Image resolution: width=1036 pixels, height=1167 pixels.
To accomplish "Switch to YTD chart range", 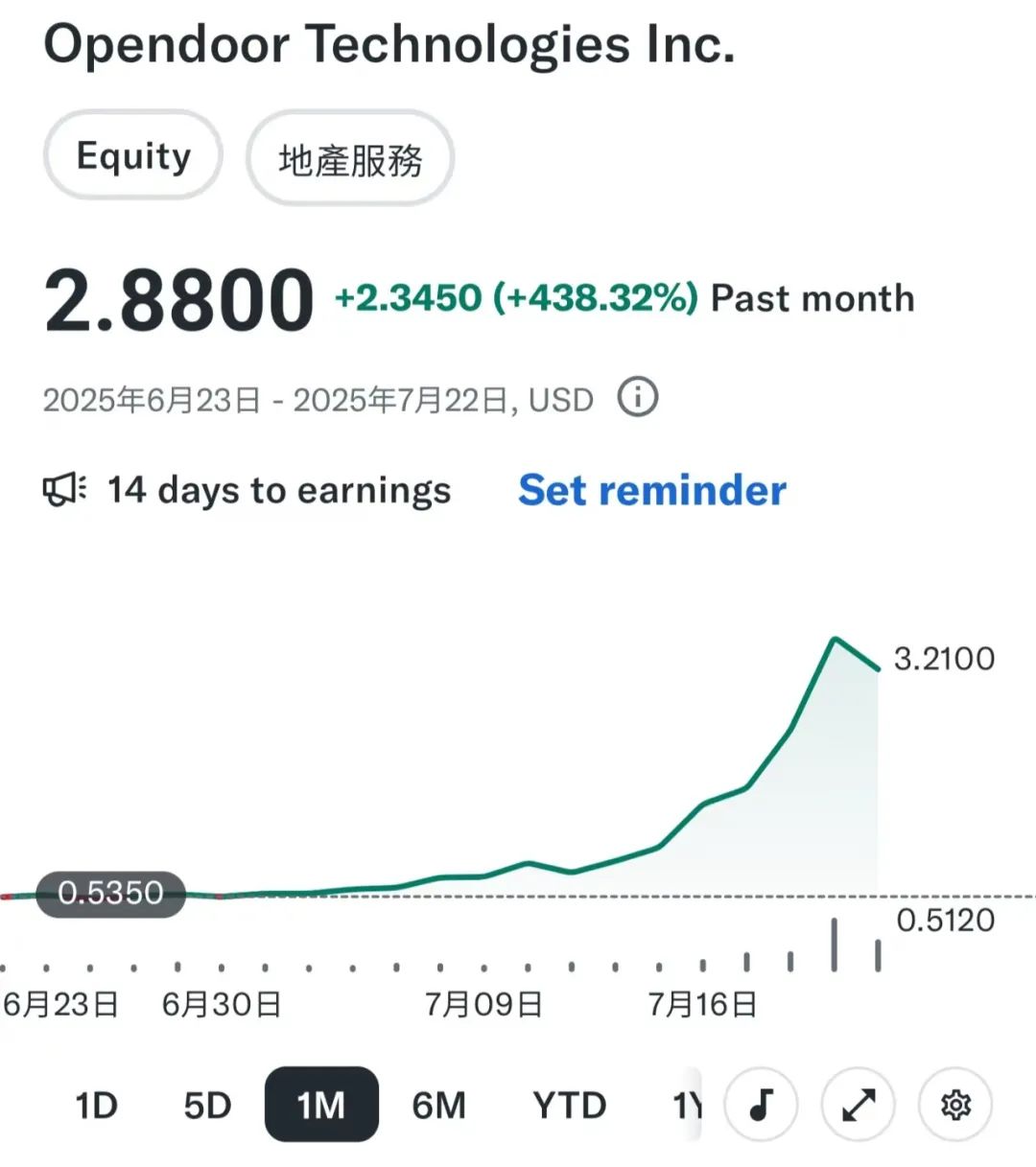I will click(570, 1106).
